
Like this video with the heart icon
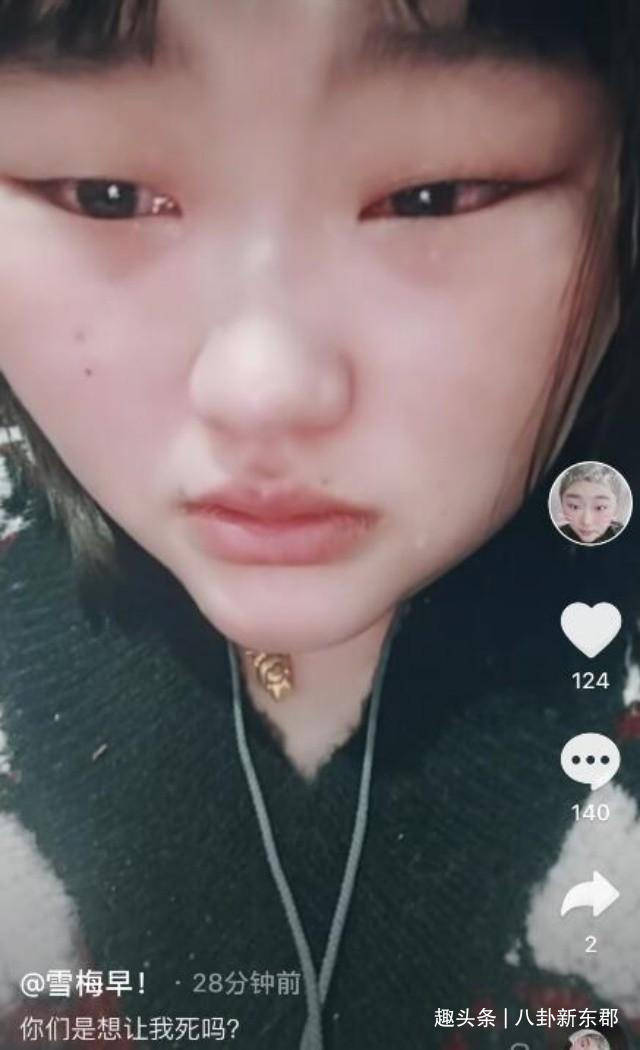click(x=590, y=629)
